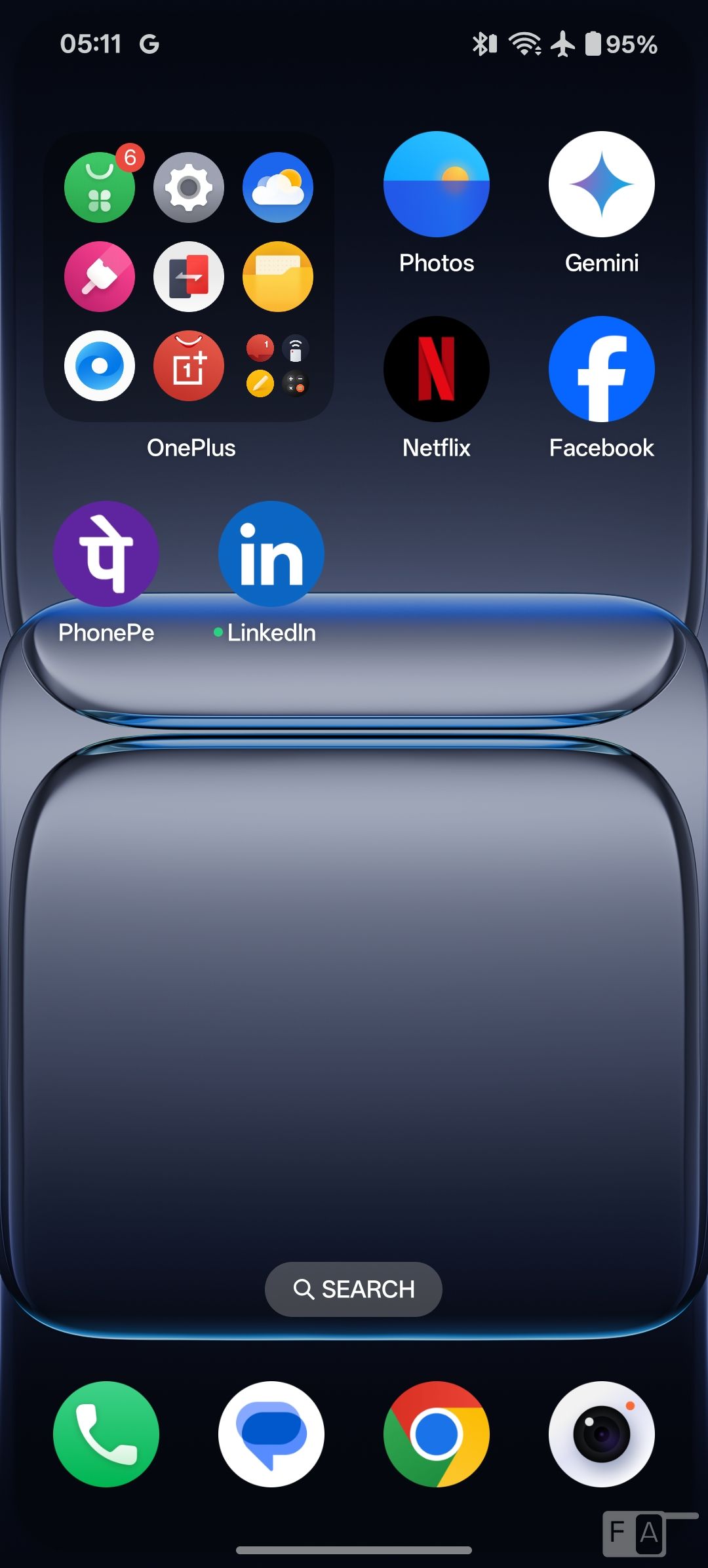Screen dimensions: 708x1568
Task: Open Netflix
Action: 436,369
